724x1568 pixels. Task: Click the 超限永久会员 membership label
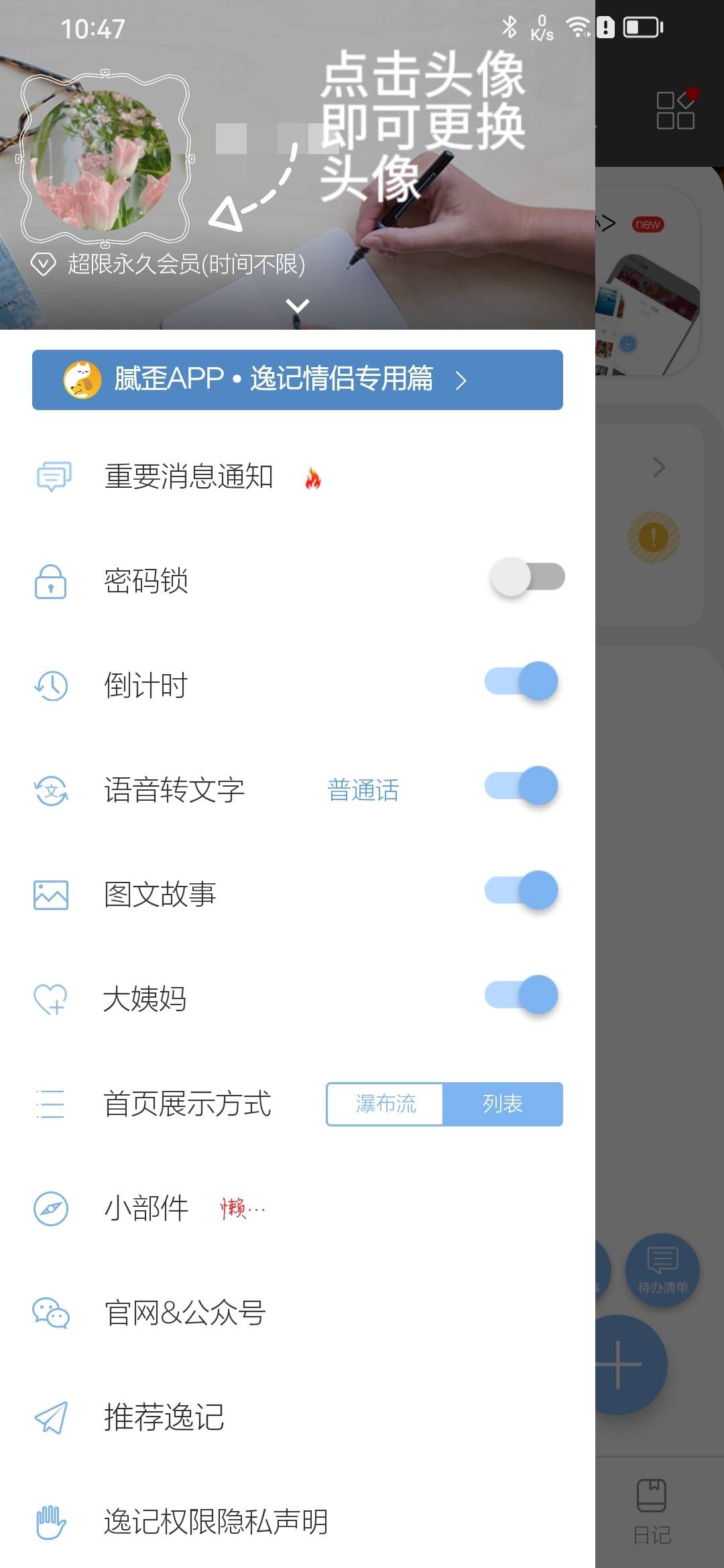point(172,263)
